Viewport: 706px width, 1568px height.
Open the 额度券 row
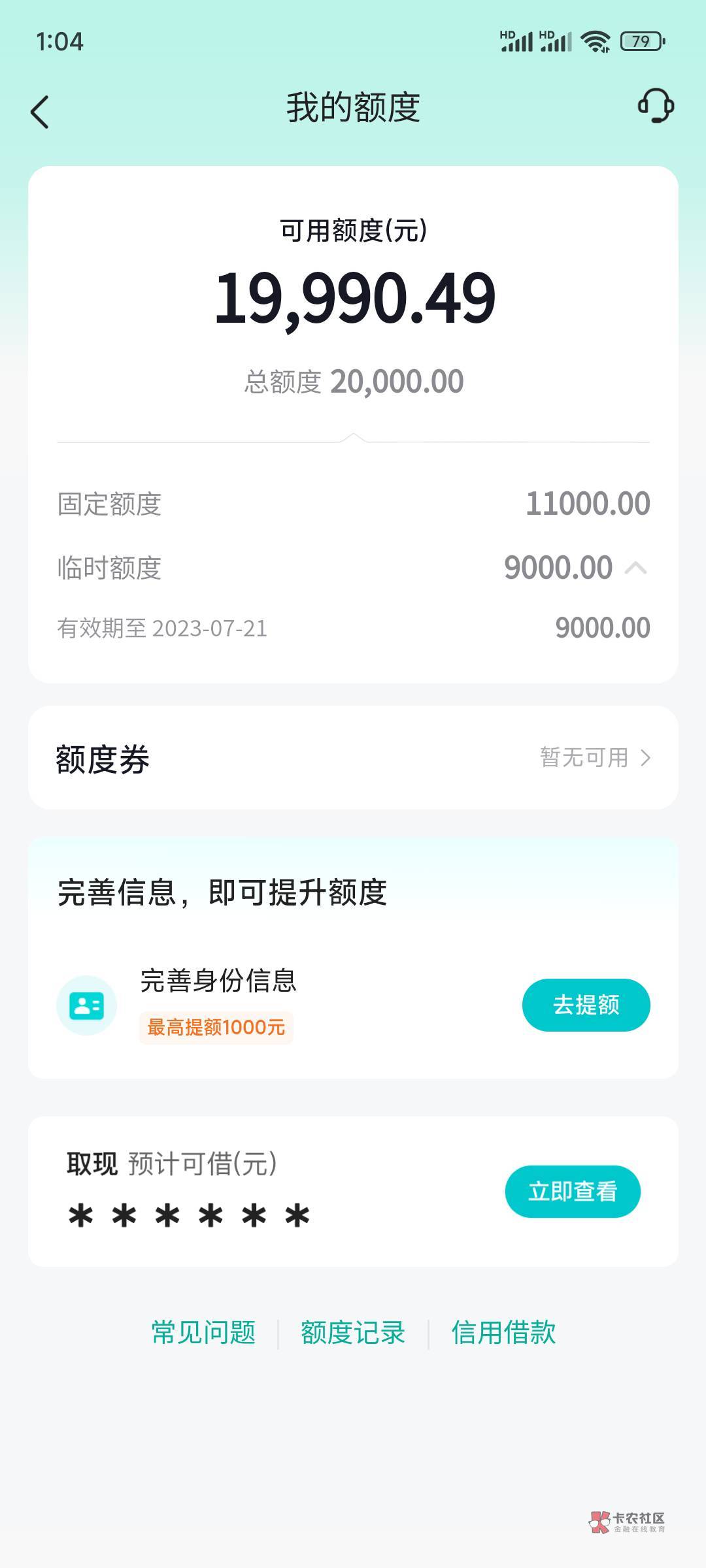coord(353,758)
